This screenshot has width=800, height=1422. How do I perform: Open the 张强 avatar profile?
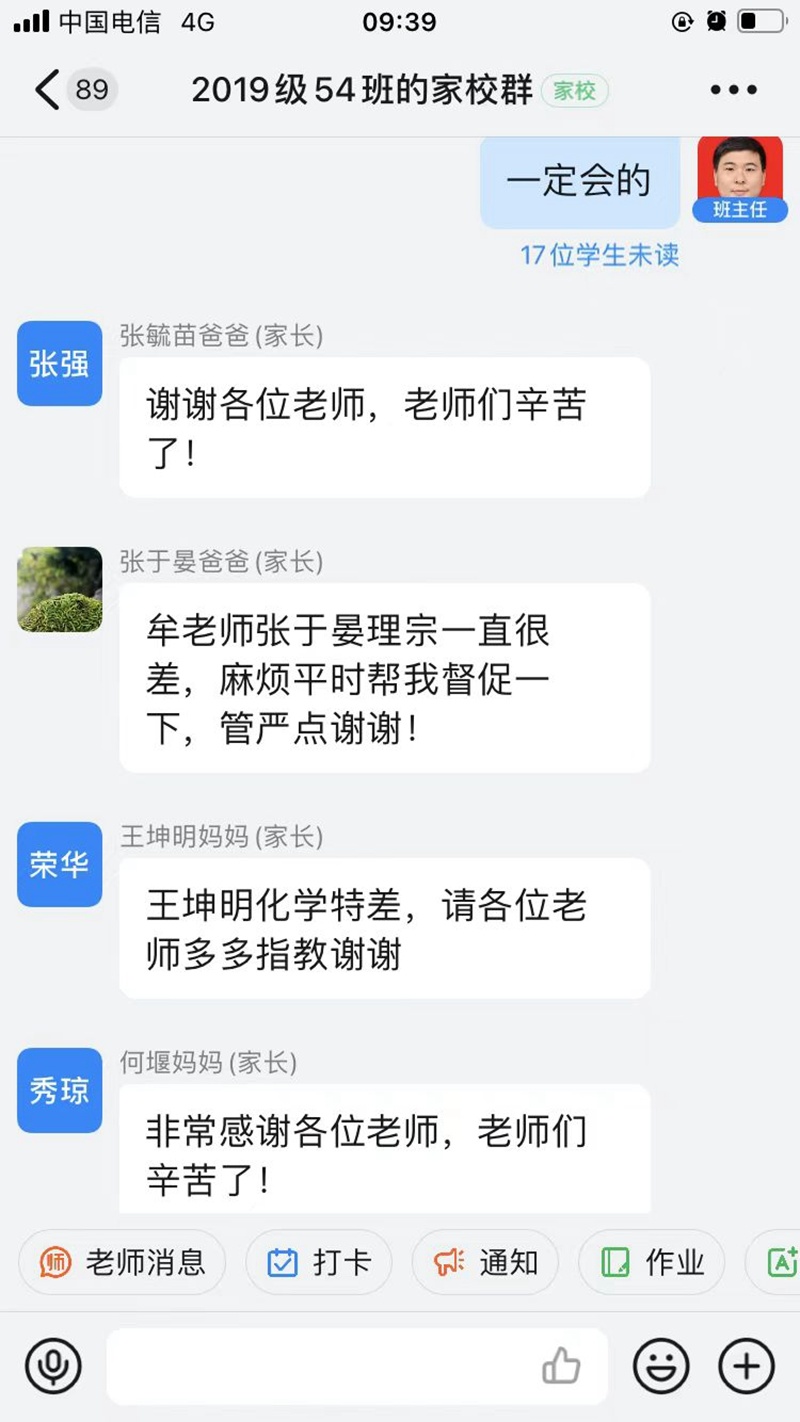60,364
